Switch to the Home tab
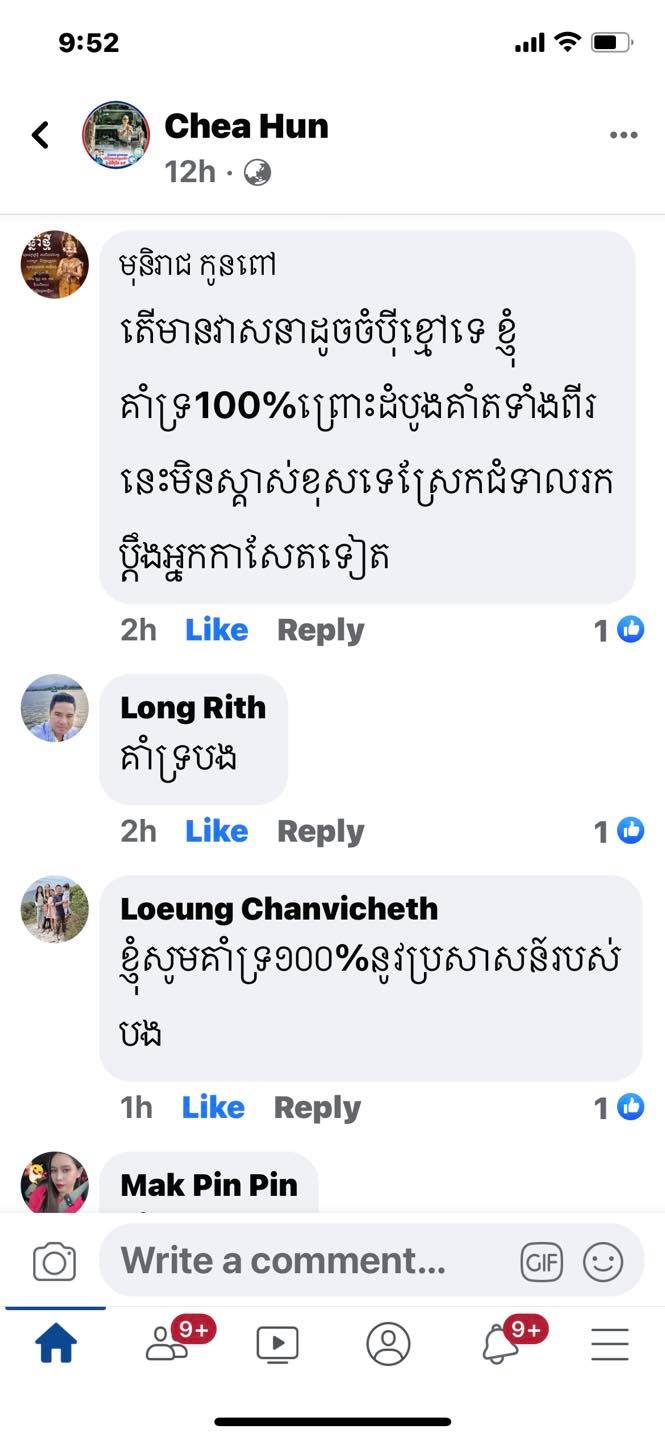This screenshot has height=1440, width=665. 56,1345
